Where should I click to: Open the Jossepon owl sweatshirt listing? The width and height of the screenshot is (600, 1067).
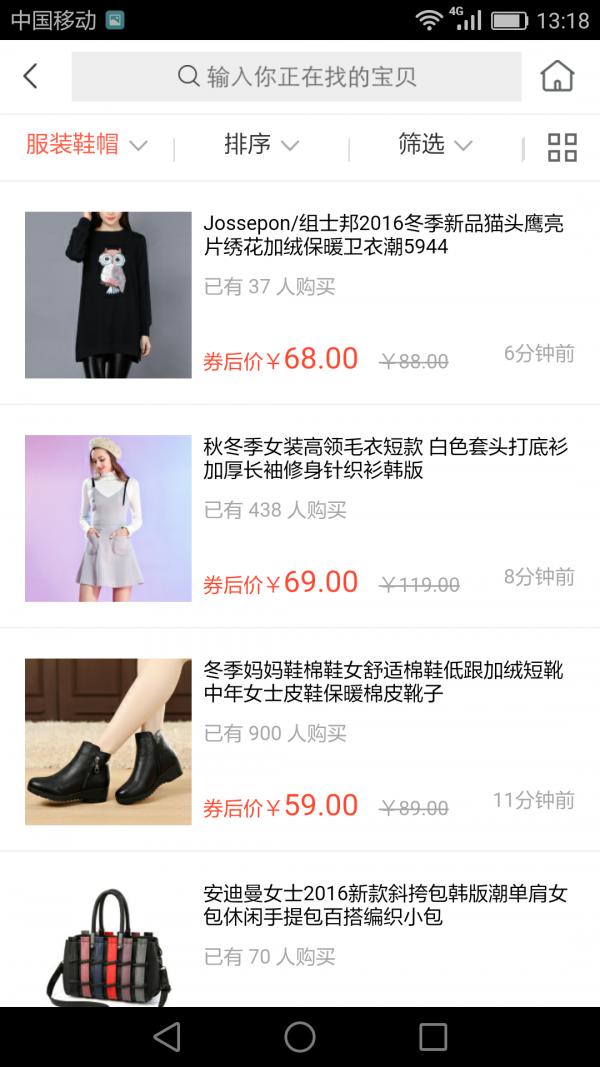click(300, 294)
